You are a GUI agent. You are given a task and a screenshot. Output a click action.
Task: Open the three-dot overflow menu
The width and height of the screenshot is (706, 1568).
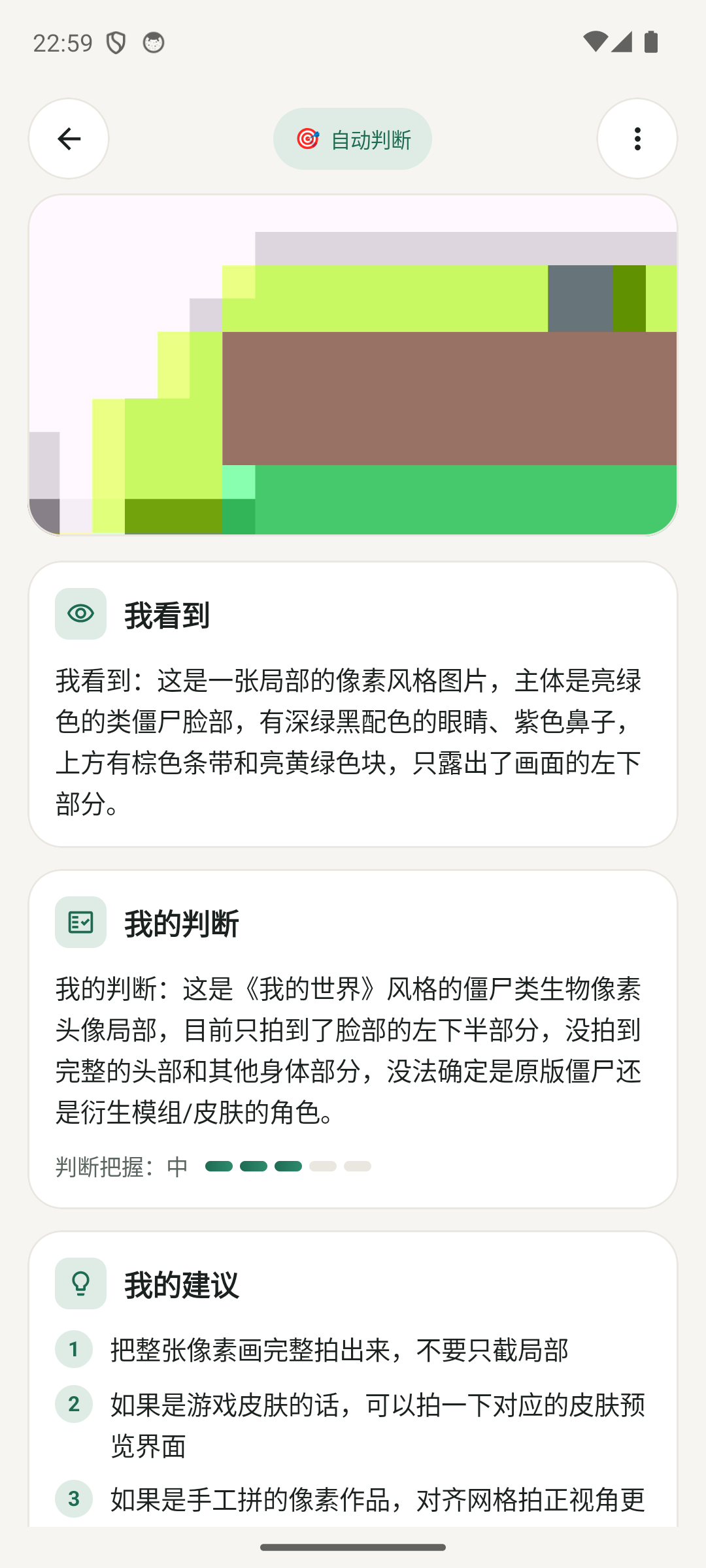637,139
